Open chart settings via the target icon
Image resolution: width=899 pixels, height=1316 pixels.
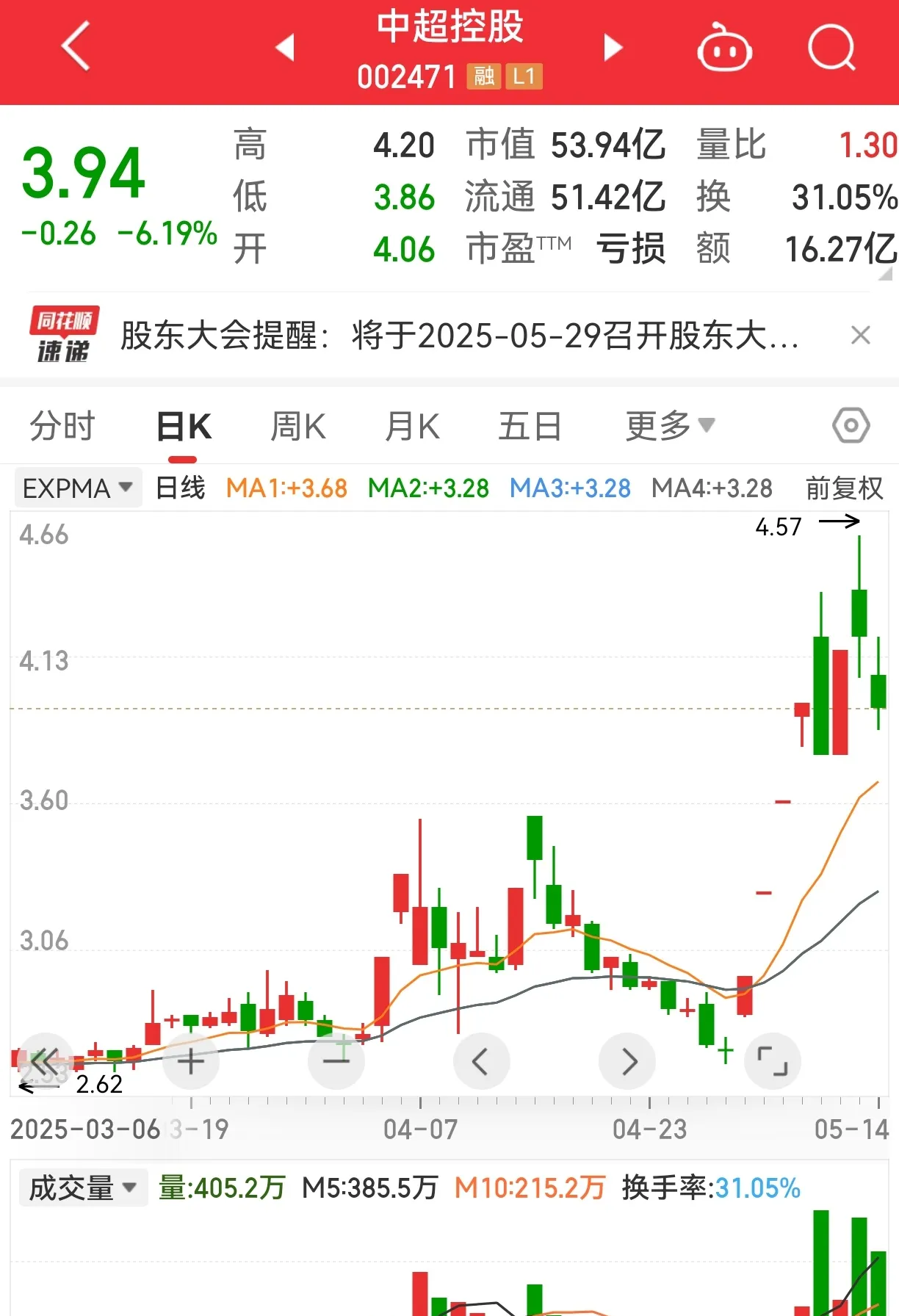850,424
